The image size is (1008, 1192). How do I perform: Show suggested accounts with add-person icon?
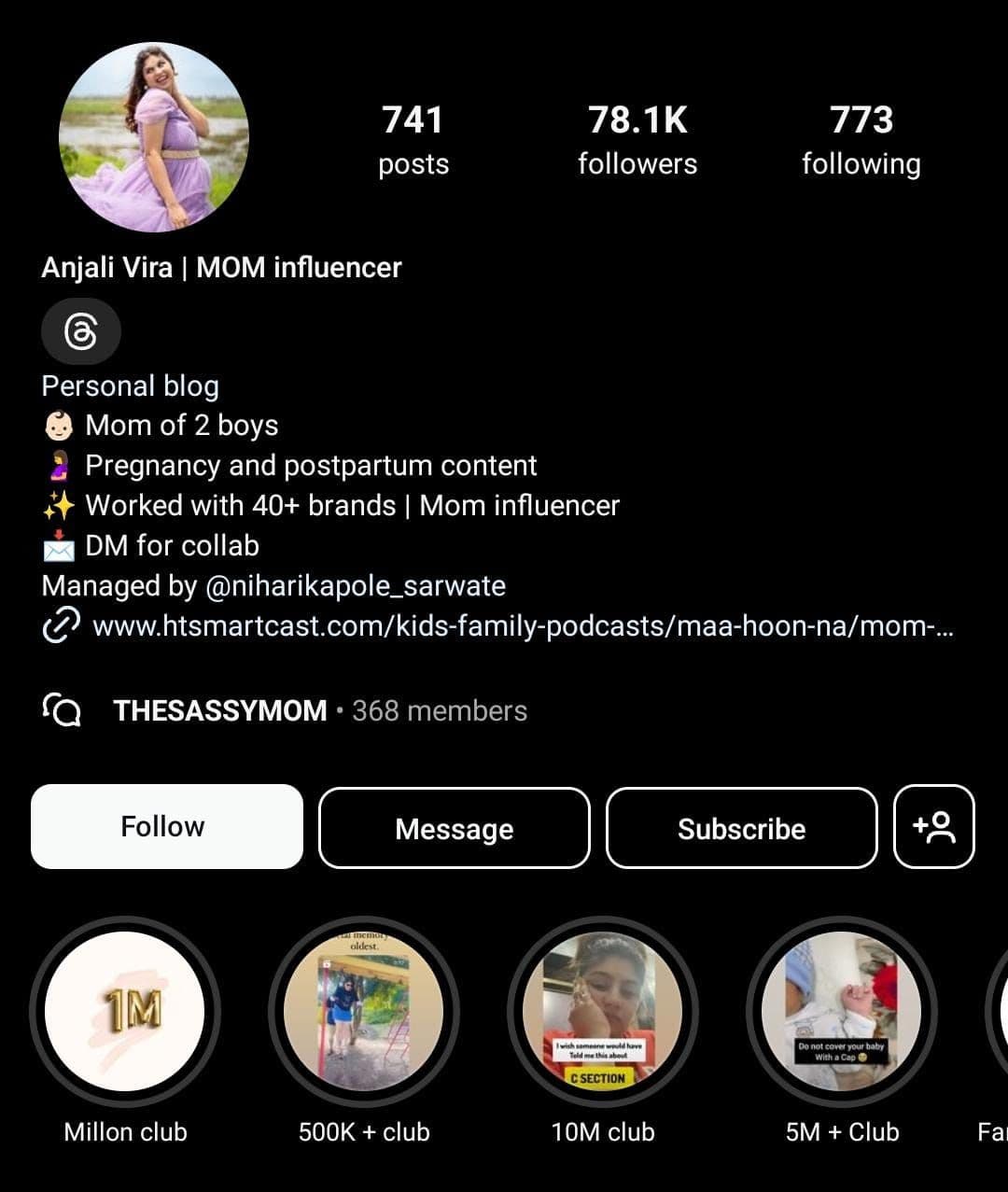pos(934,827)
